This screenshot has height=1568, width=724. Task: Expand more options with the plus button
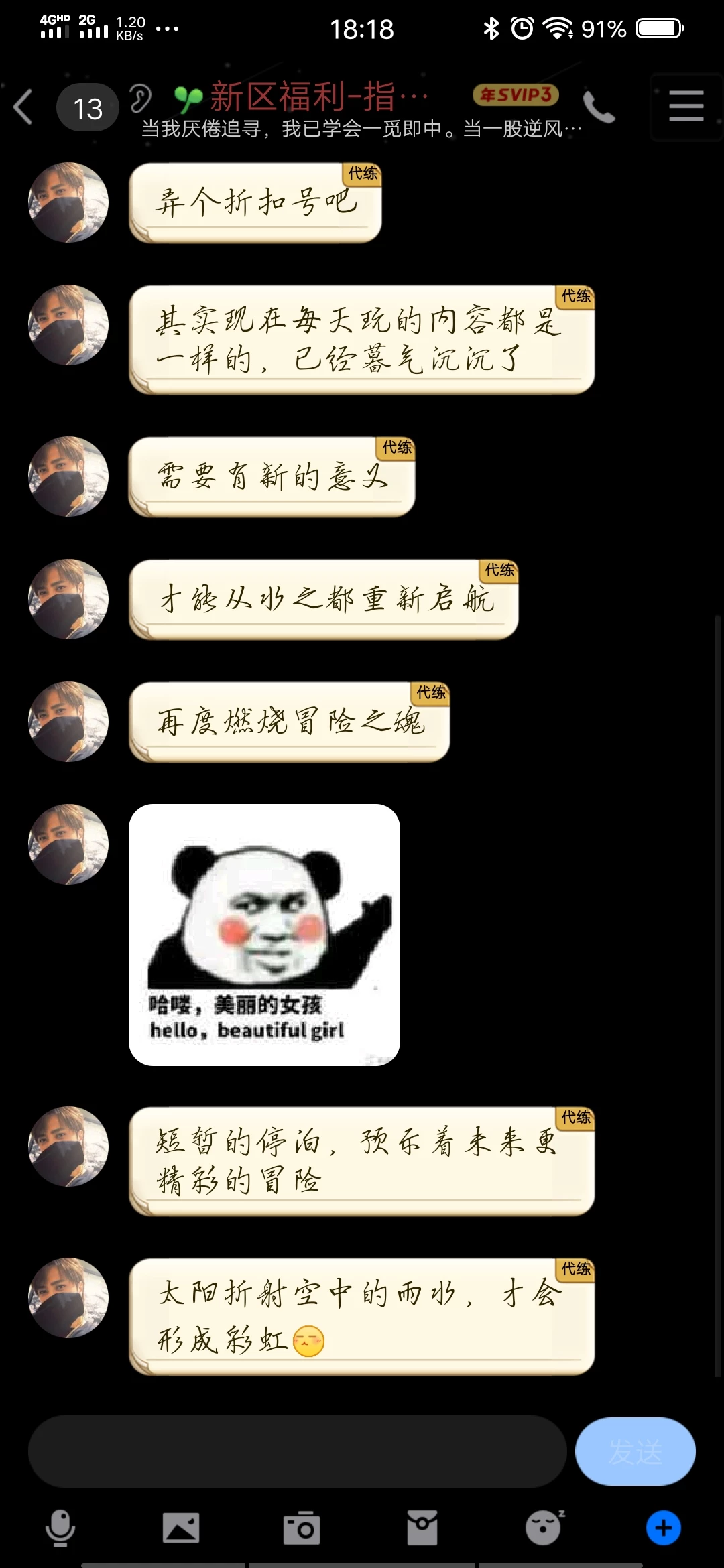pyautogui.click(x=664, y=1528)
